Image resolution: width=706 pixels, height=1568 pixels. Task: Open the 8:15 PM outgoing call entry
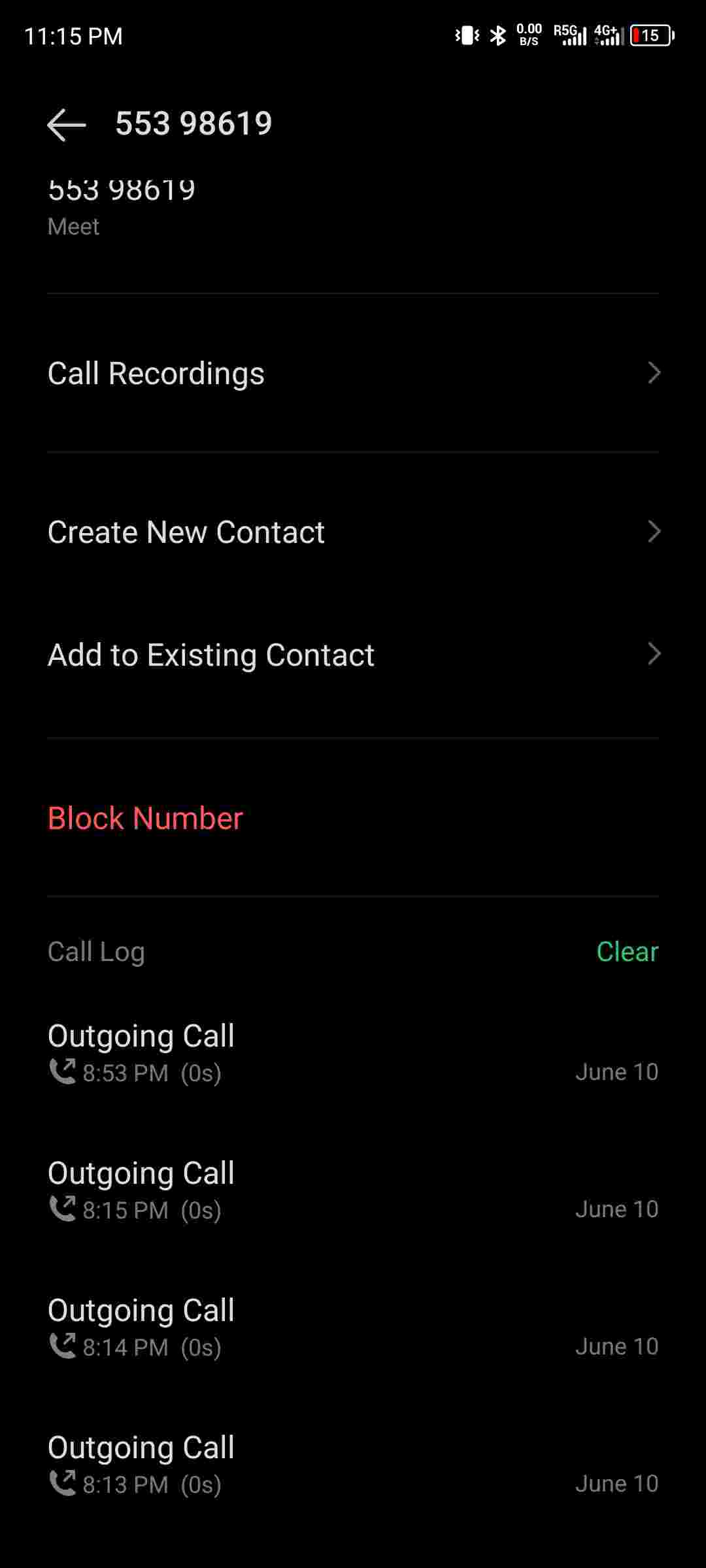coord(353,1190)
